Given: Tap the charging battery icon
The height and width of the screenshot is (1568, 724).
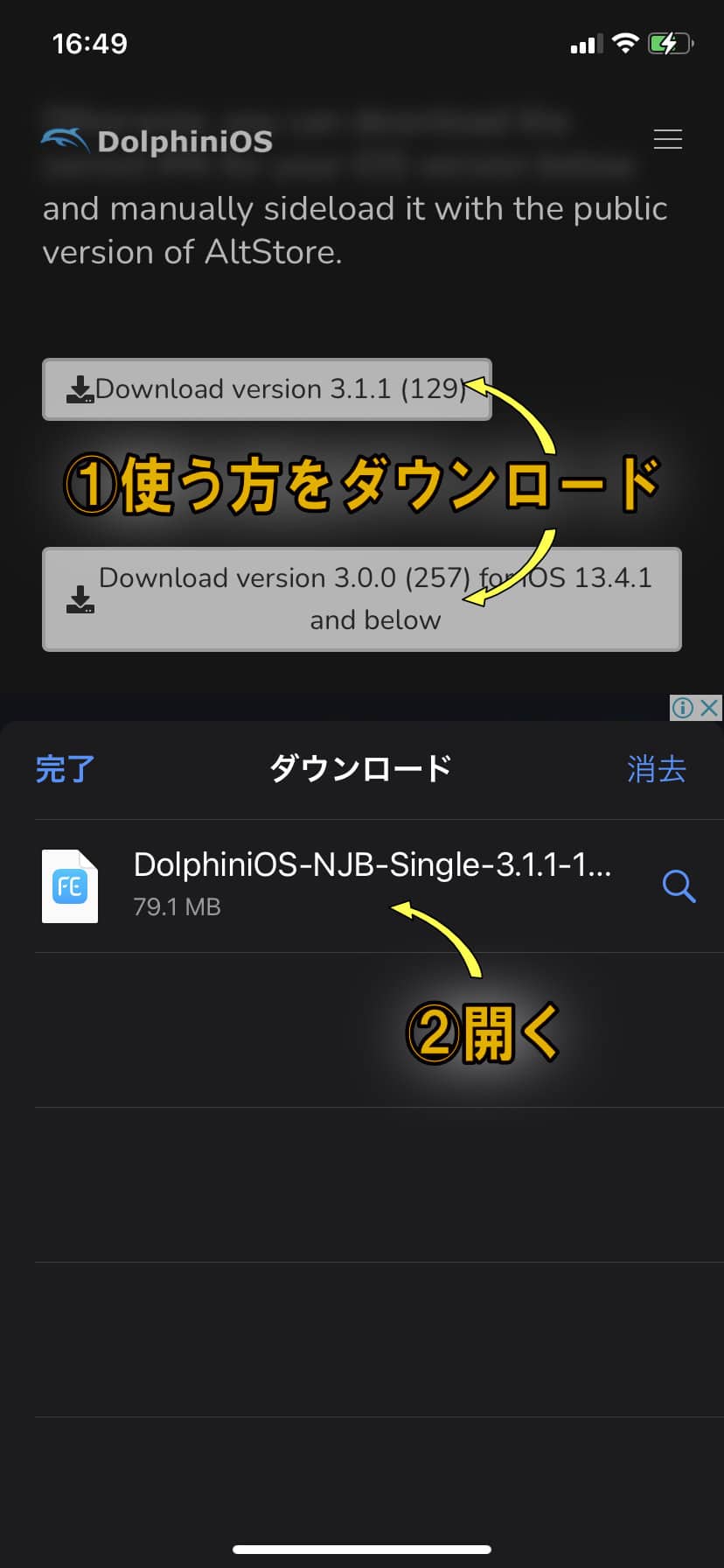Looking at the screenshot, I should [x=669, y=42].
